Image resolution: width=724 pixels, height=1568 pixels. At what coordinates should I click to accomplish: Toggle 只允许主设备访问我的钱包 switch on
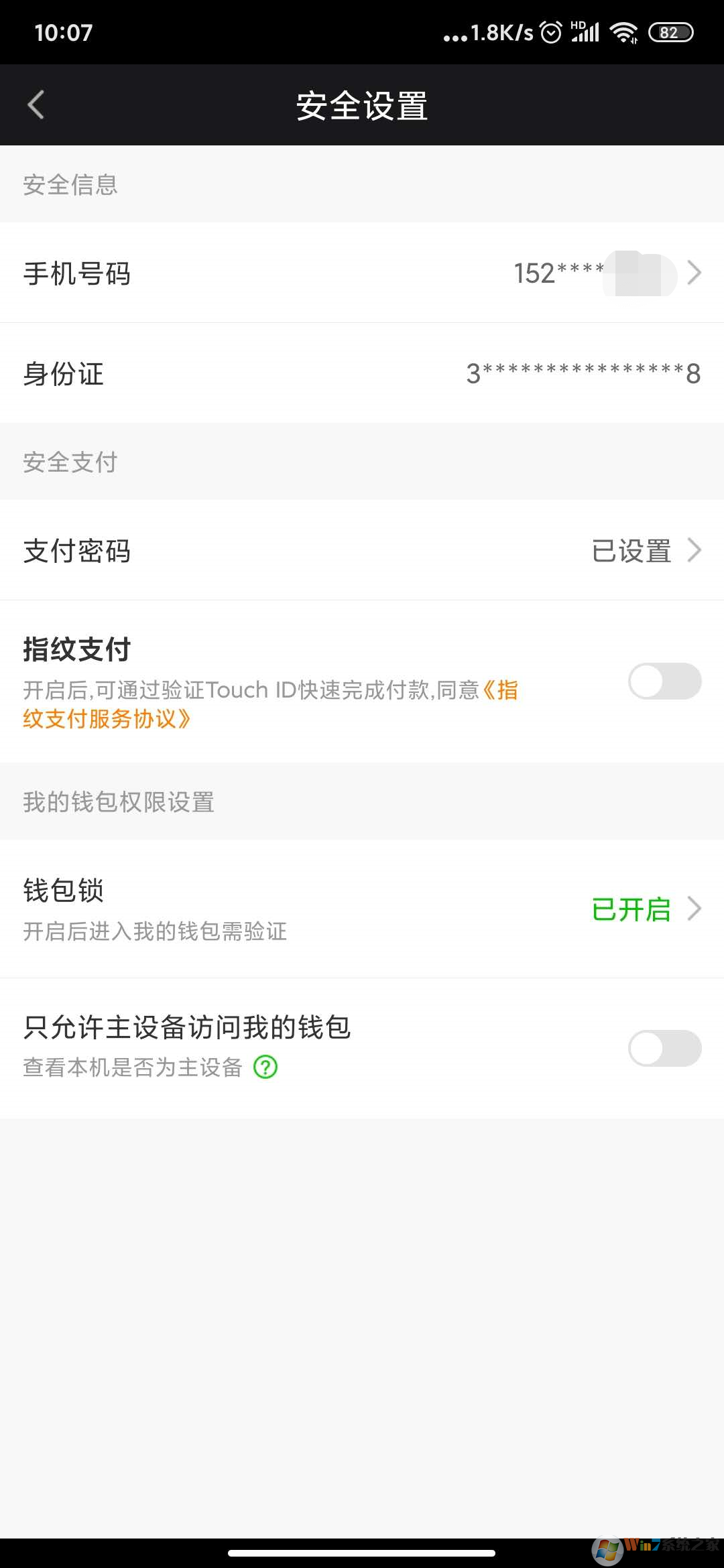click(664, 1047)
